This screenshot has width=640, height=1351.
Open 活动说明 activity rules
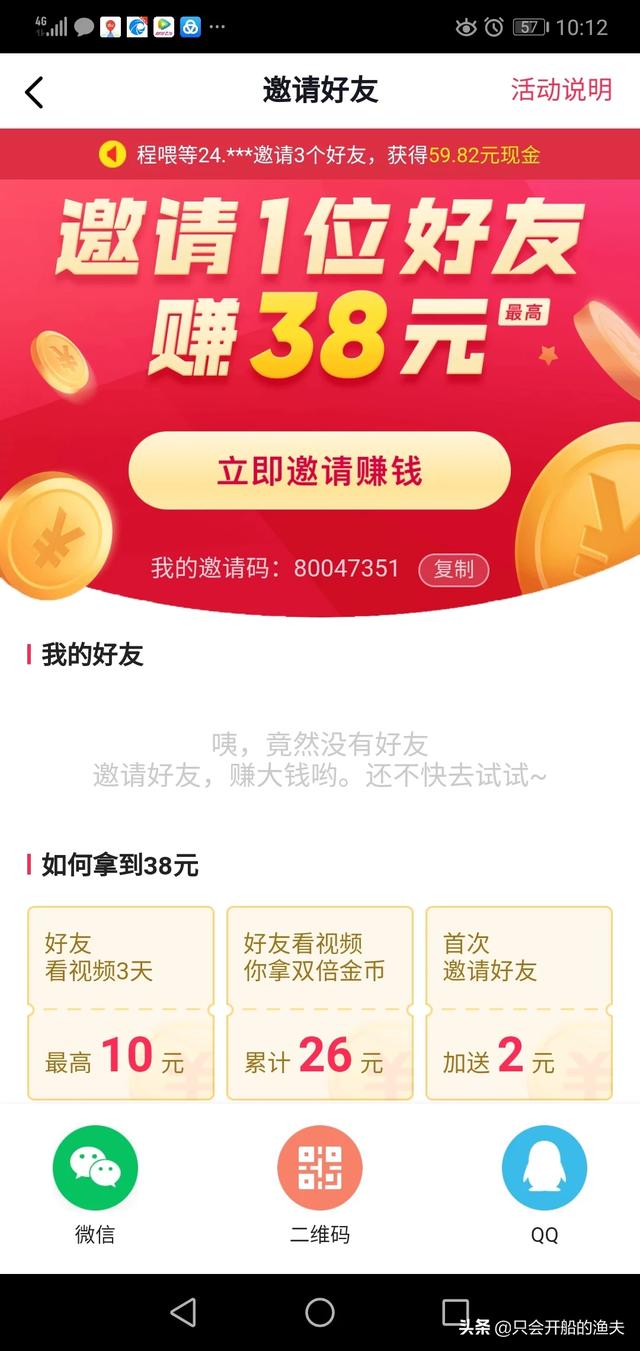pyautogui.click(x=561, y=90)
